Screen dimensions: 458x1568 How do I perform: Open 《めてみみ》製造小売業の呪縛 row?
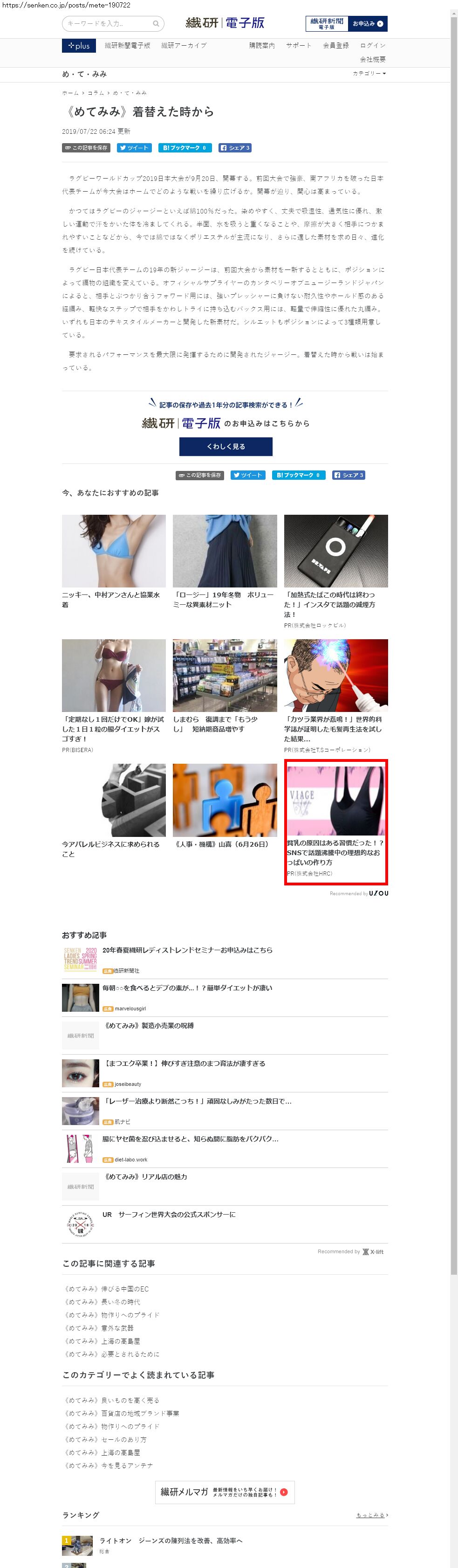coord(150,1026)
